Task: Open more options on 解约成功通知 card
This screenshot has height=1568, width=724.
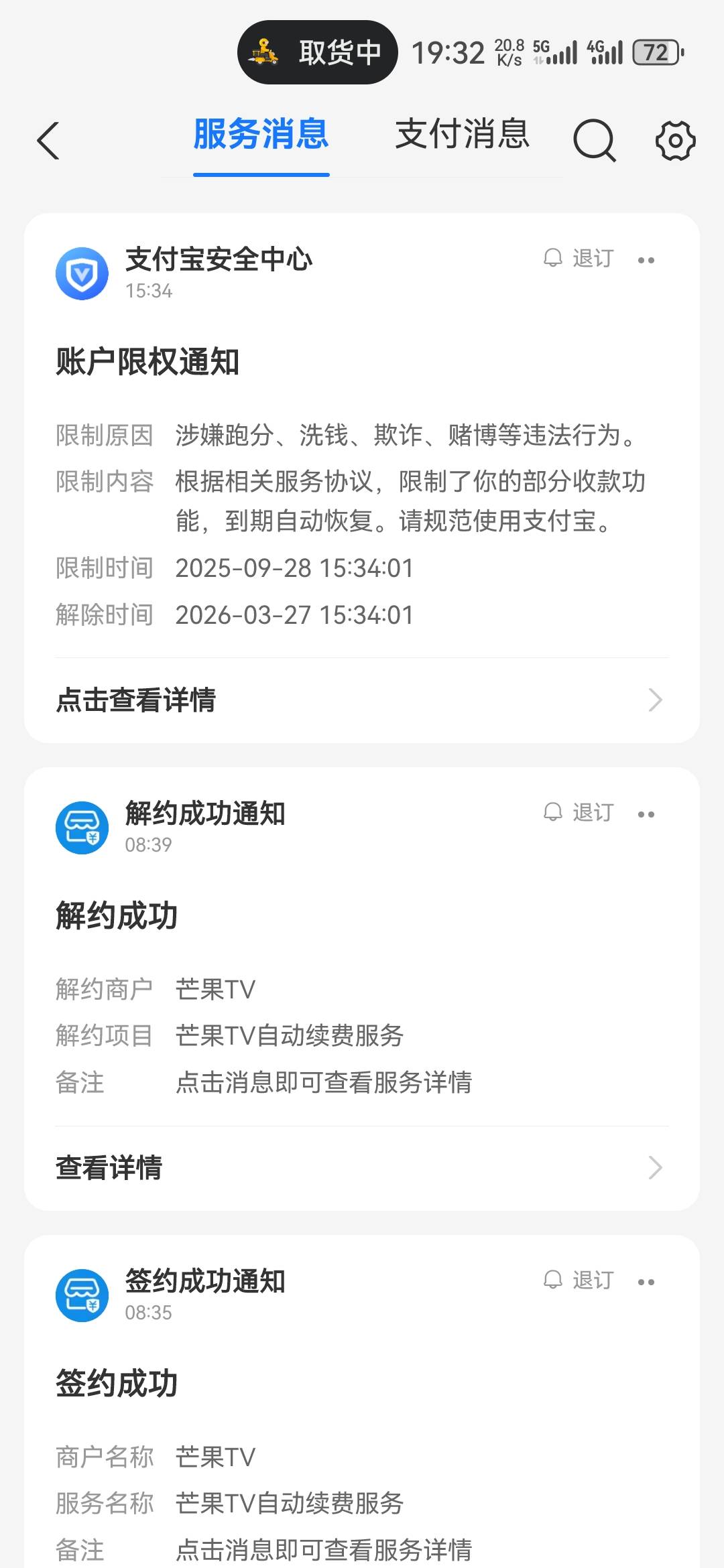Action: click(x=646, y=814)
